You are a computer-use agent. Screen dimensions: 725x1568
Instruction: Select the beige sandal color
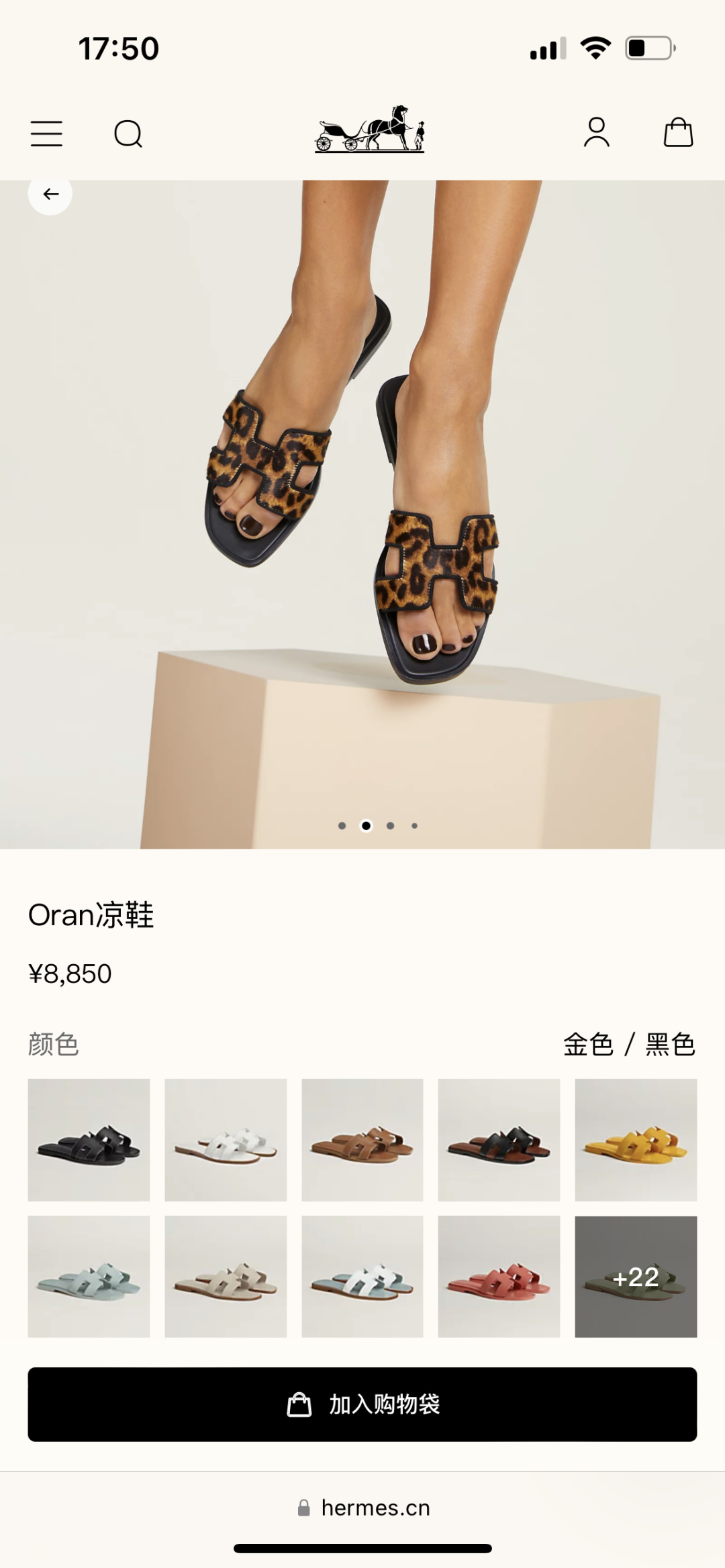point(226,1276)
